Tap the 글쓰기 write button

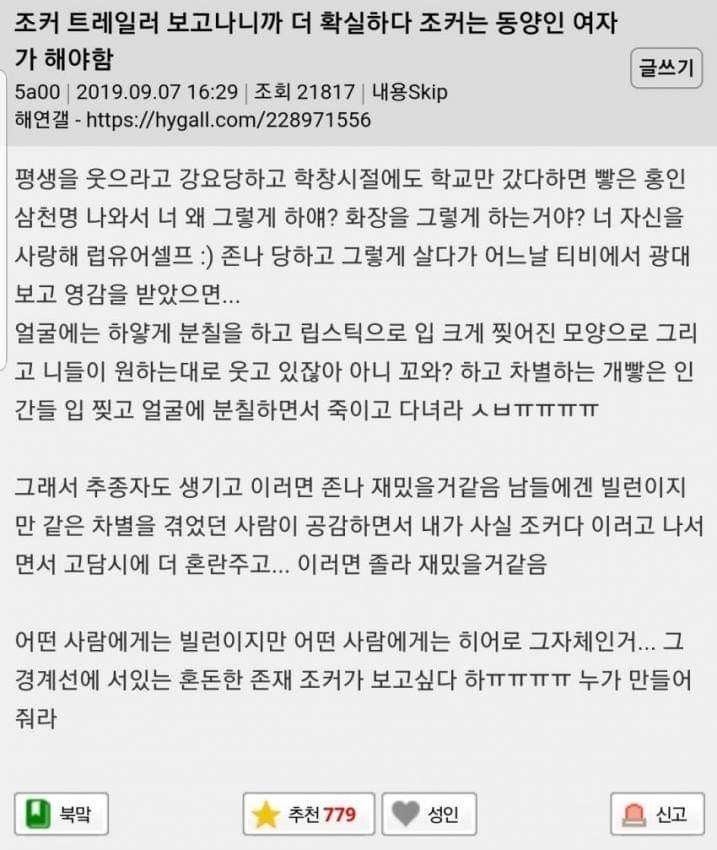pos(667,68)
